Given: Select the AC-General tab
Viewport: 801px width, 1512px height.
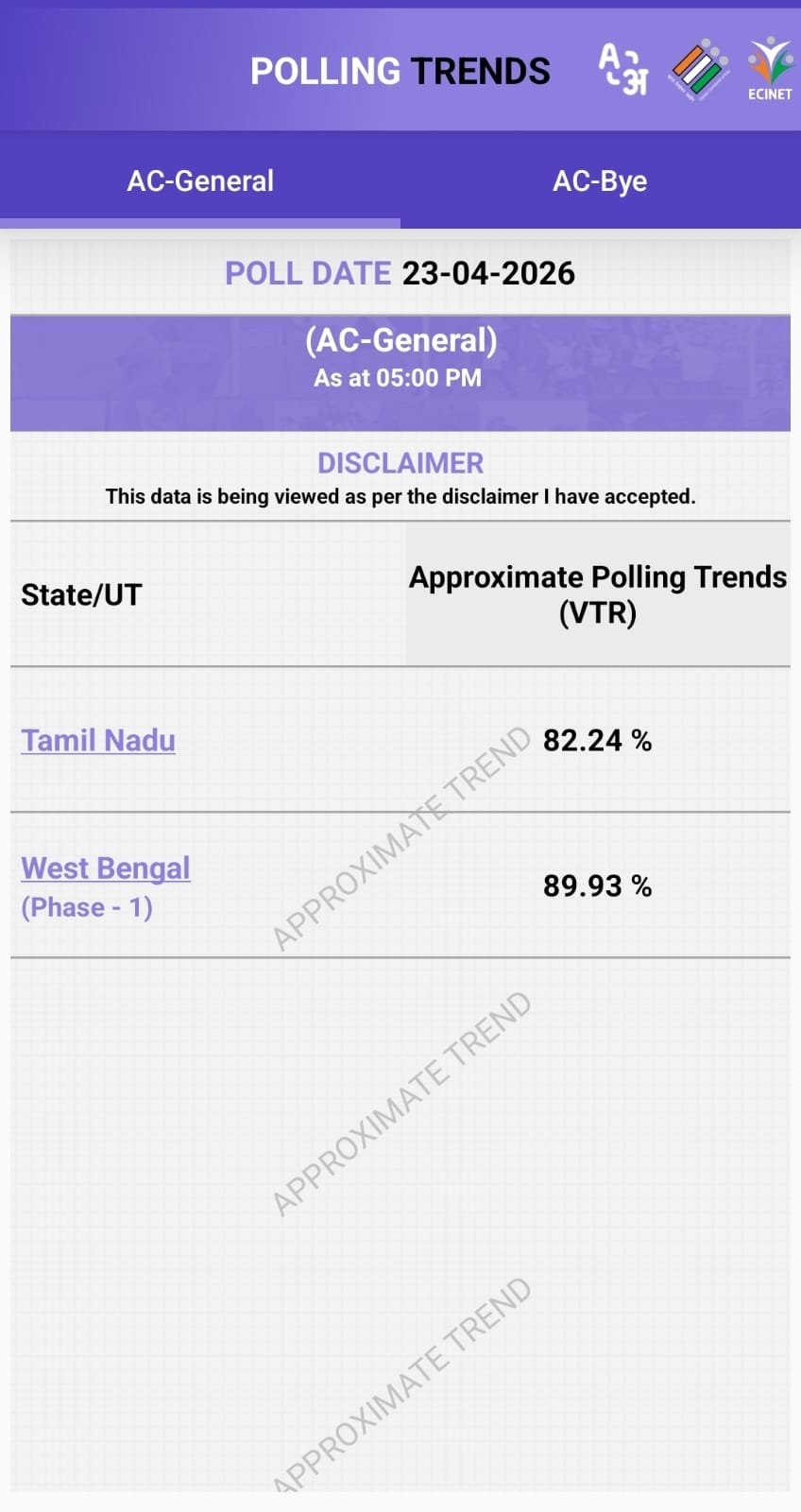Looking at the screenshot, I should [x=200, y=180].
